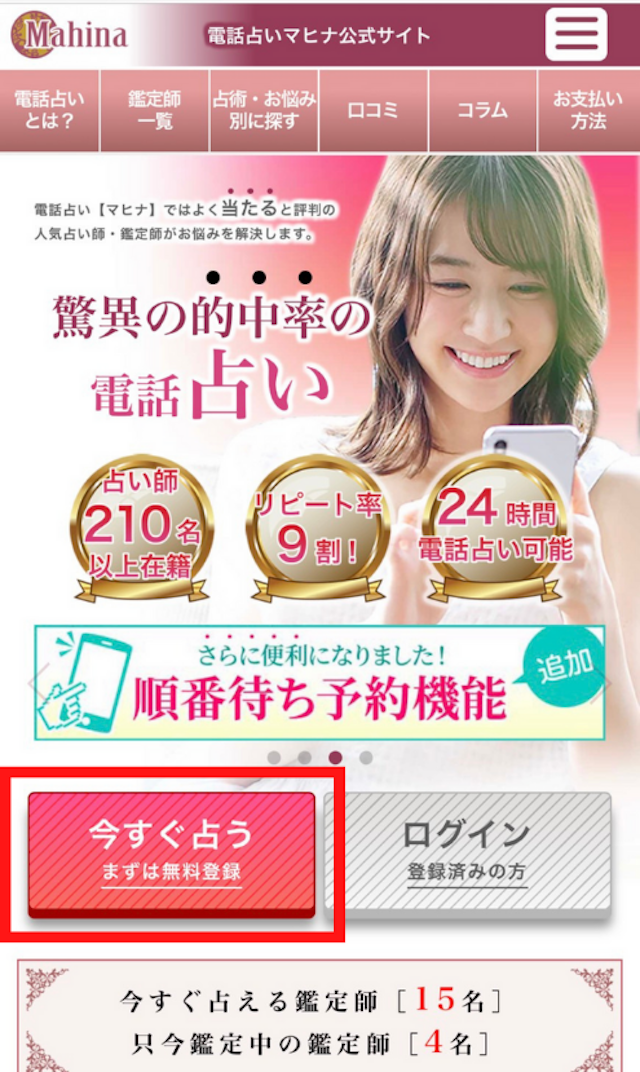Image resolution: width=640 pixels, height=1072 pixels.
Task: View the お支払い方法 tab
Action: 589,110
